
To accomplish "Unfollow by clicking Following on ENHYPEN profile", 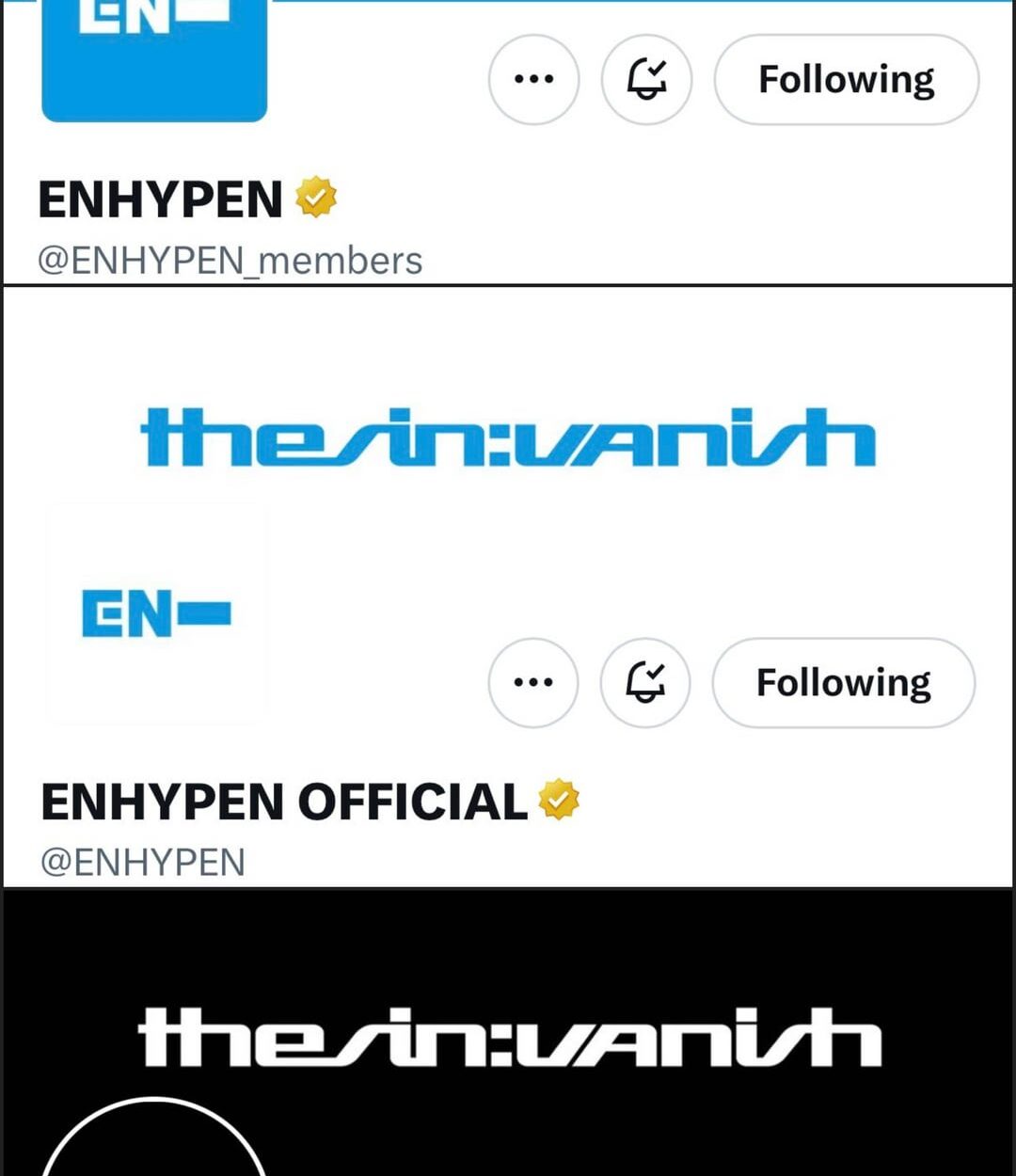I will (844, 80).
